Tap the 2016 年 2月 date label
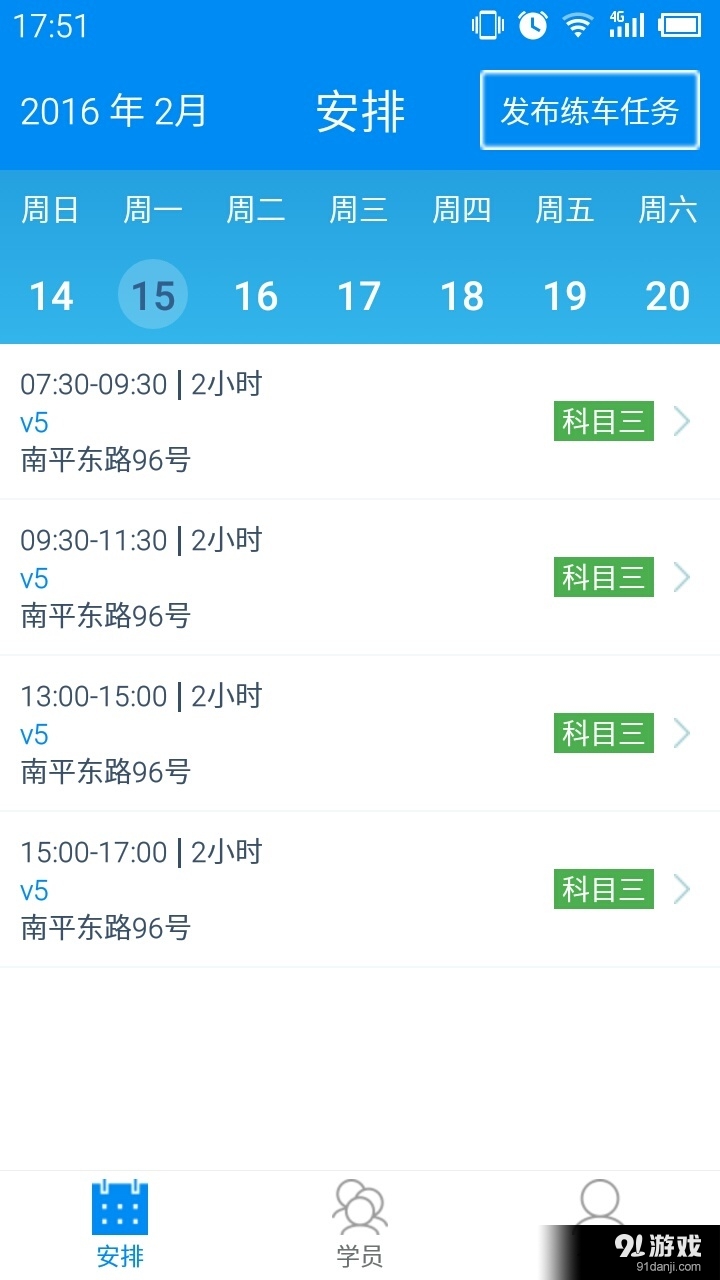This screenshot has width=720, height=1280. (113, 111)
